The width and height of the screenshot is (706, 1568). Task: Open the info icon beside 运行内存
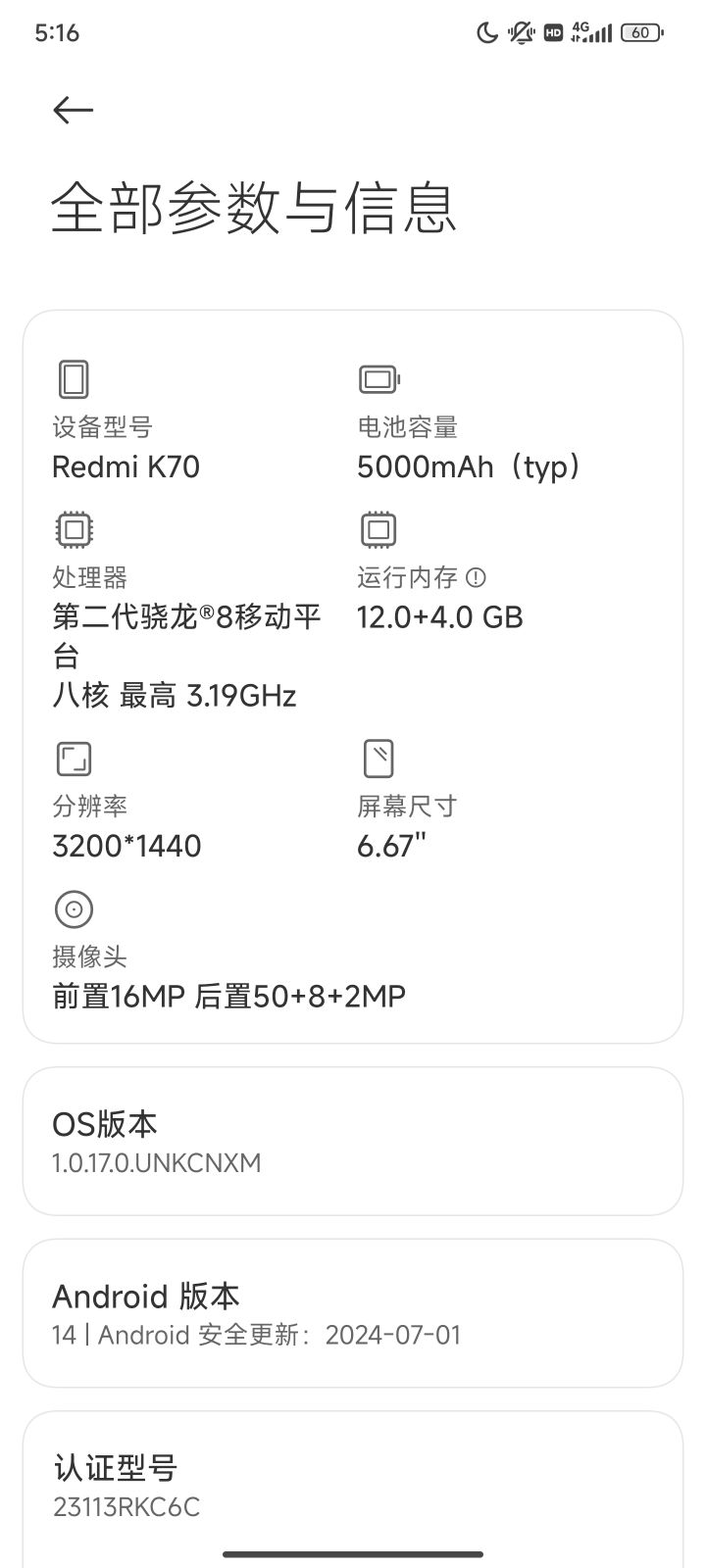pyautogui.click(x=476, y=578)
